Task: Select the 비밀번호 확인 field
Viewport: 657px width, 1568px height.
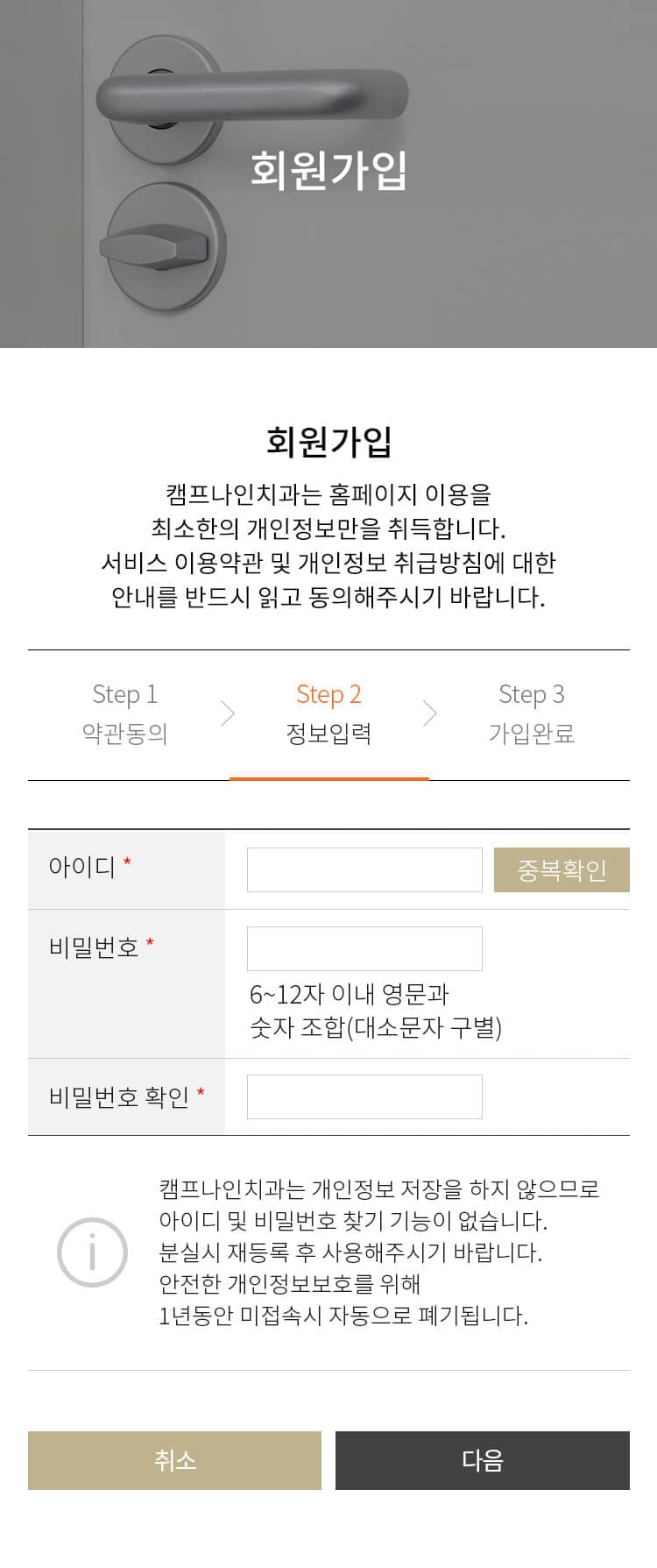Action: coord(364,1096)
